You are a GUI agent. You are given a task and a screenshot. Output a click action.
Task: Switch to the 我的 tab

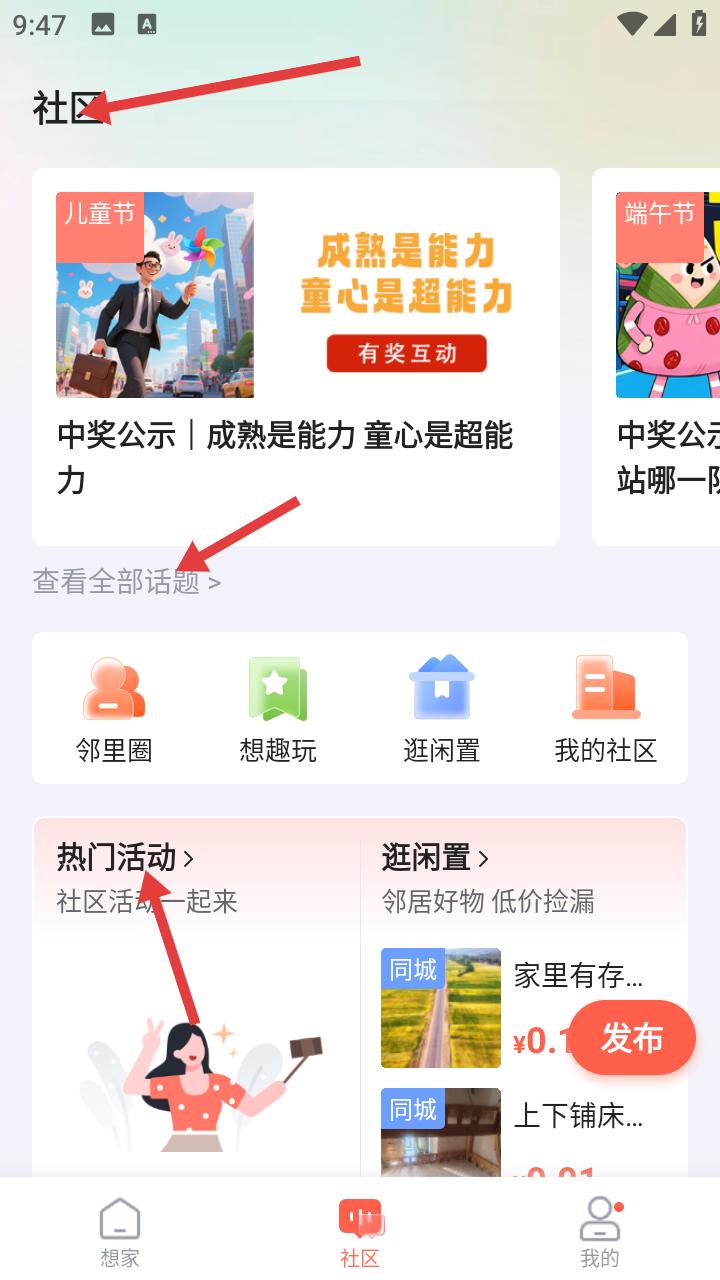pyautogui.click(x=600, y=1232)
